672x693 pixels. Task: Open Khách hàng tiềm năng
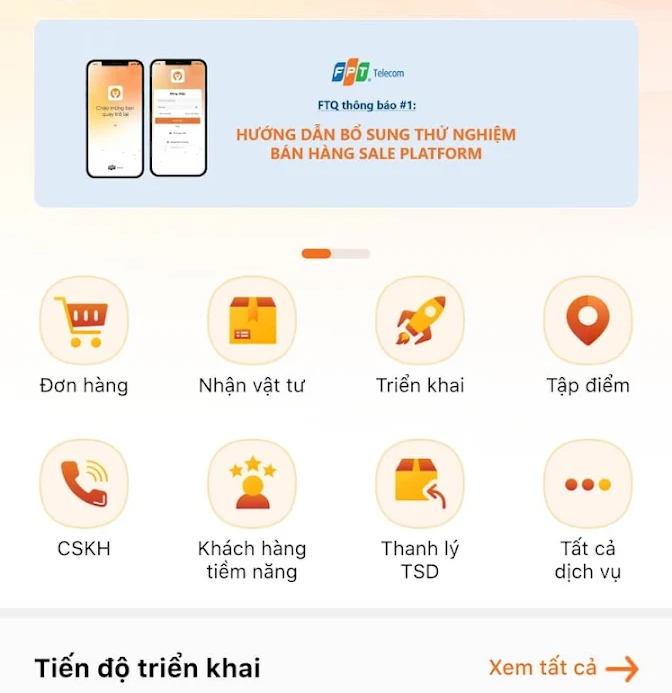[x=252, y=484]
